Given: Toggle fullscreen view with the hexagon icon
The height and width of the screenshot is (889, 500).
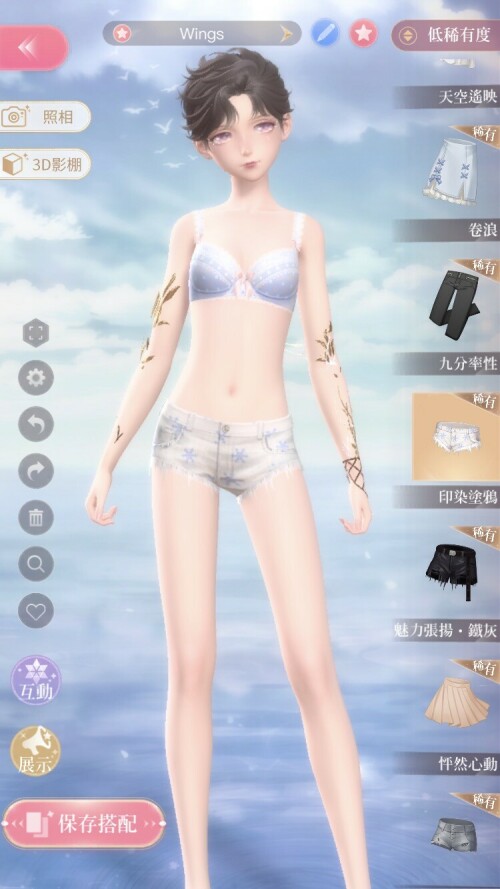Looking at the screenshot, I should click(x=36, y=333).
